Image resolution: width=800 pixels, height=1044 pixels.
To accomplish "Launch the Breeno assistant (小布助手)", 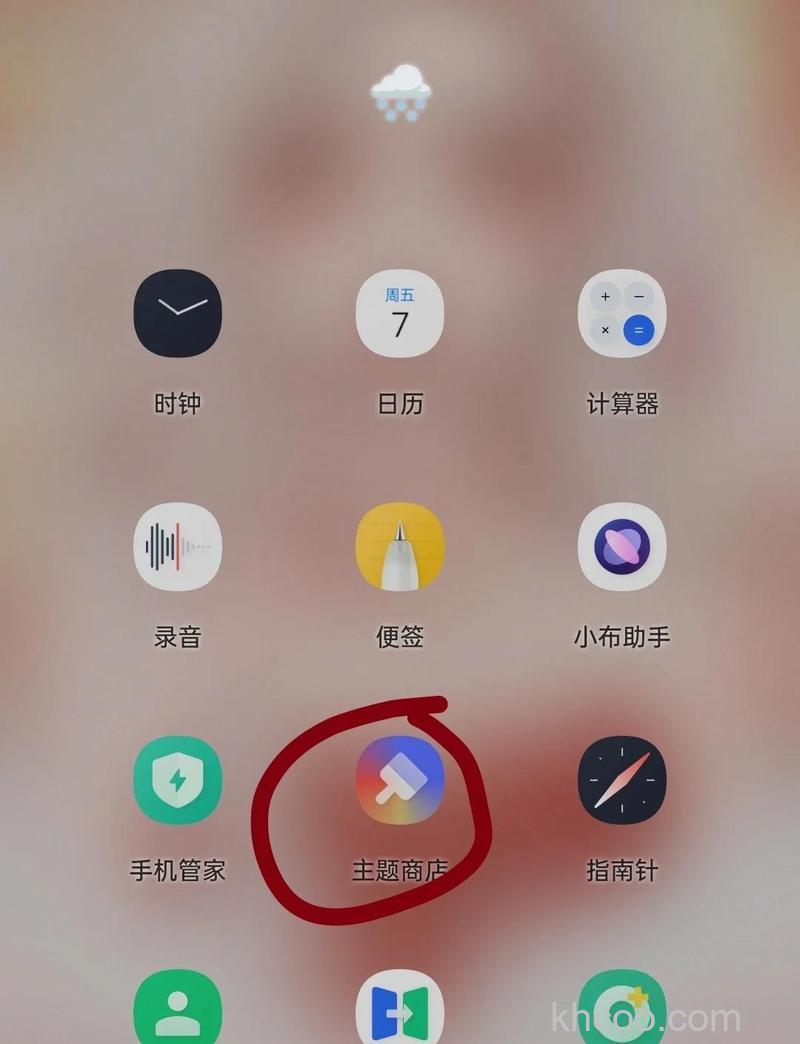I will point(622,547).
